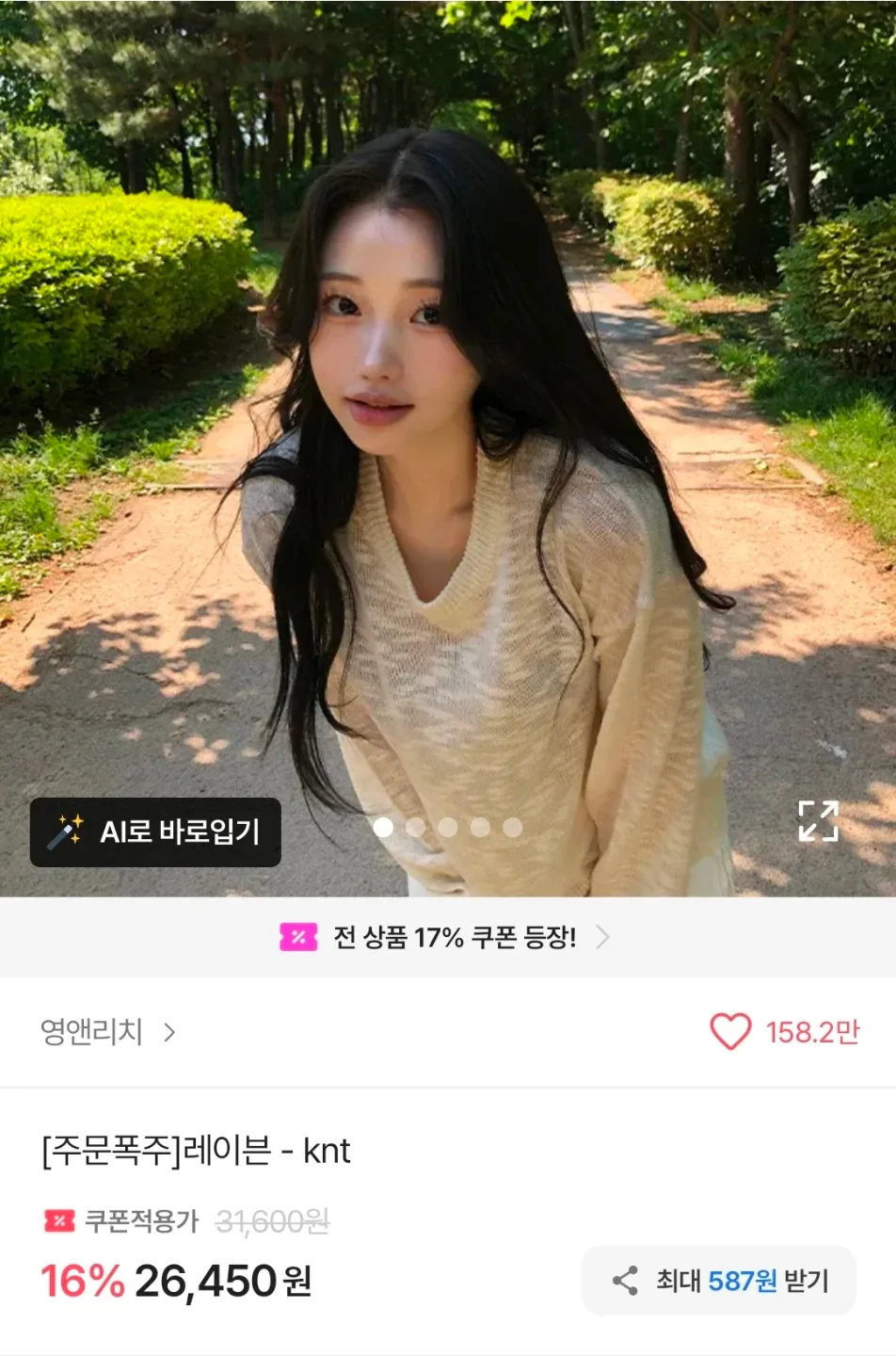Share via 최대 587원 받기 button
Viewport: 896px width, 1356px height.
(719, 1281)
